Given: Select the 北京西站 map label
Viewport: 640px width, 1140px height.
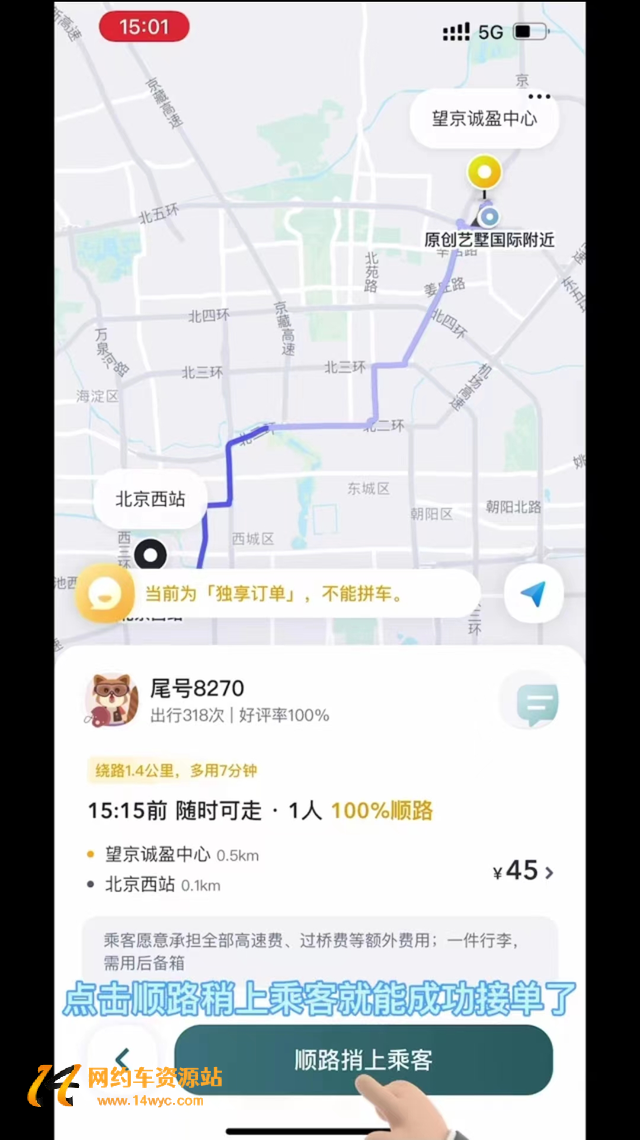Looking at the screenshot, I should click(x=151, y=500).
